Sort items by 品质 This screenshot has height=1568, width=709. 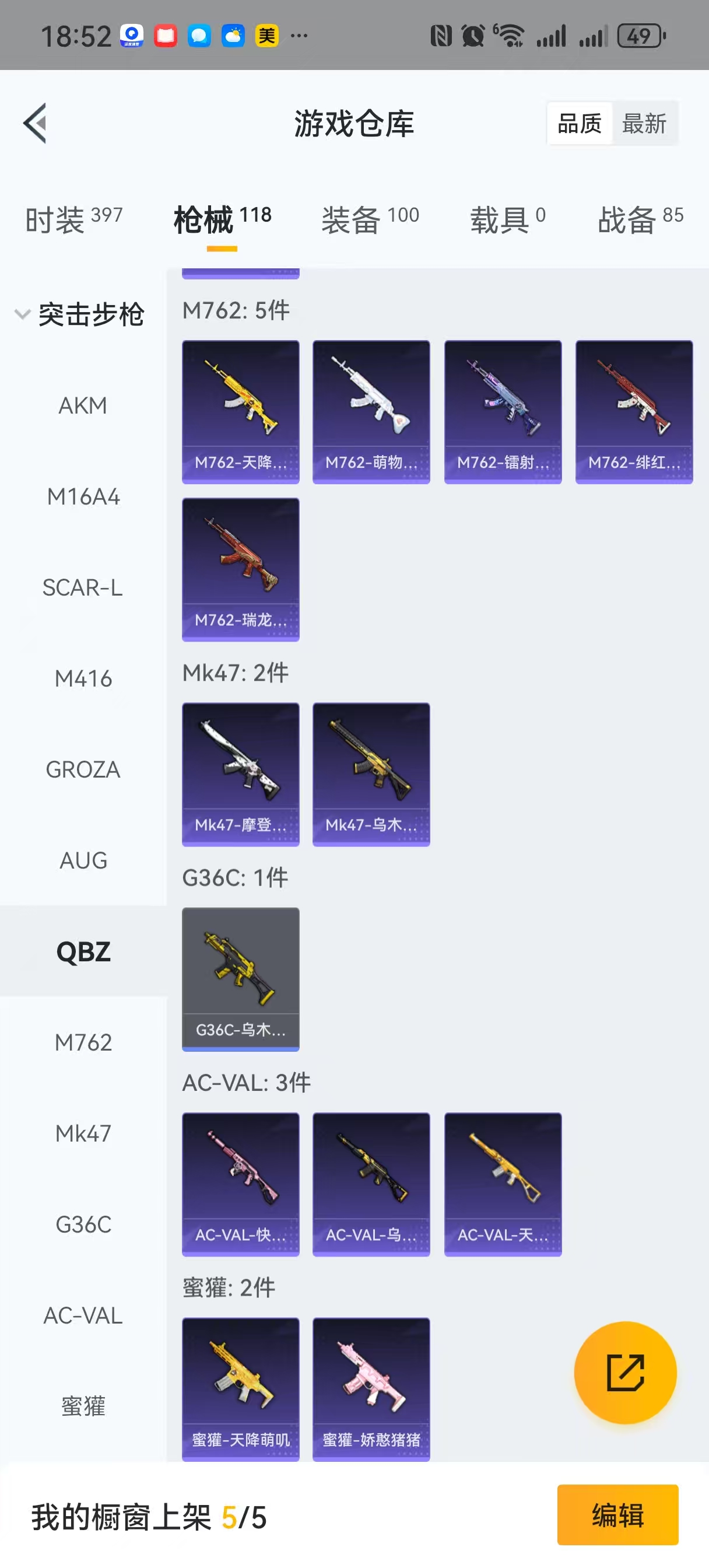click(x=579, y=124)
